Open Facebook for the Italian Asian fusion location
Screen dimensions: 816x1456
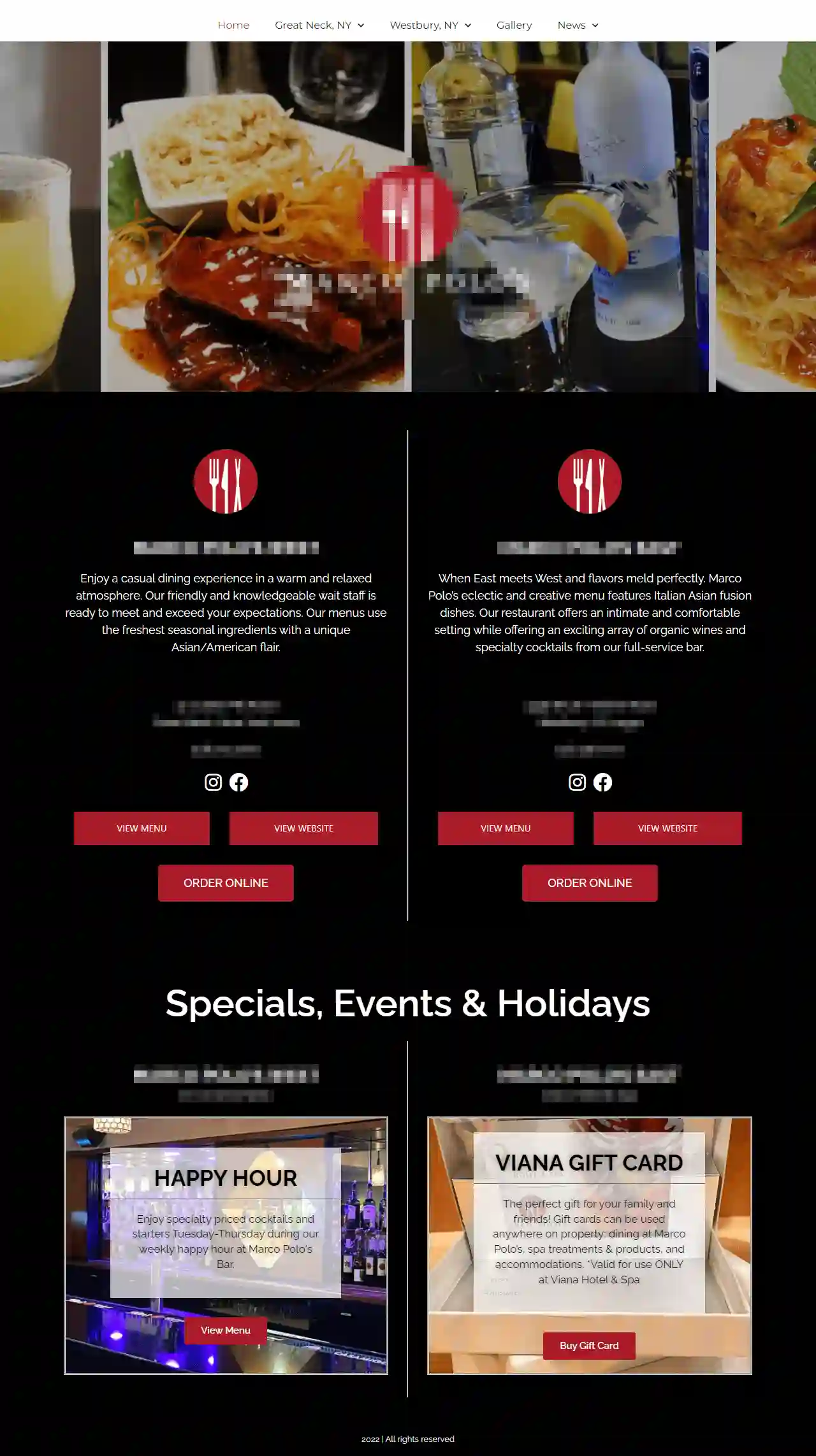pyautogui.click(x=602, y=782)
